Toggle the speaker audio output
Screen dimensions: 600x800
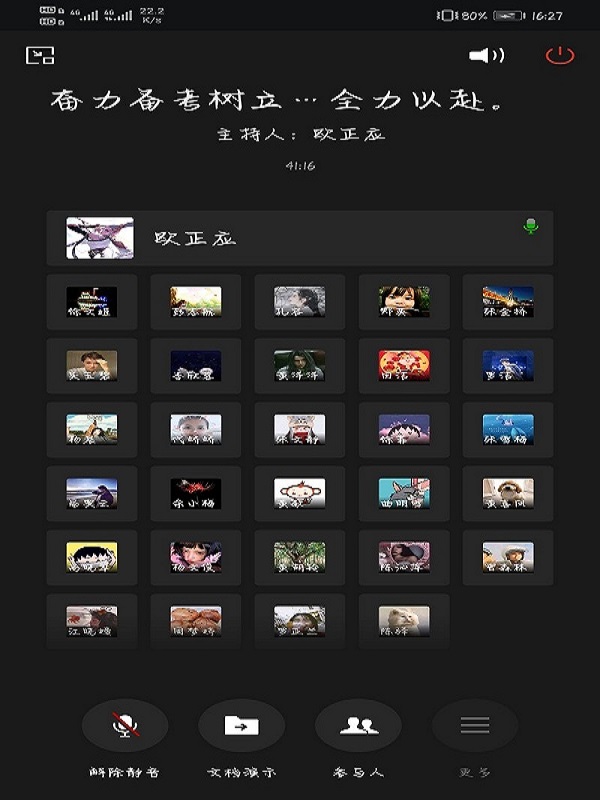pos(487,56)
